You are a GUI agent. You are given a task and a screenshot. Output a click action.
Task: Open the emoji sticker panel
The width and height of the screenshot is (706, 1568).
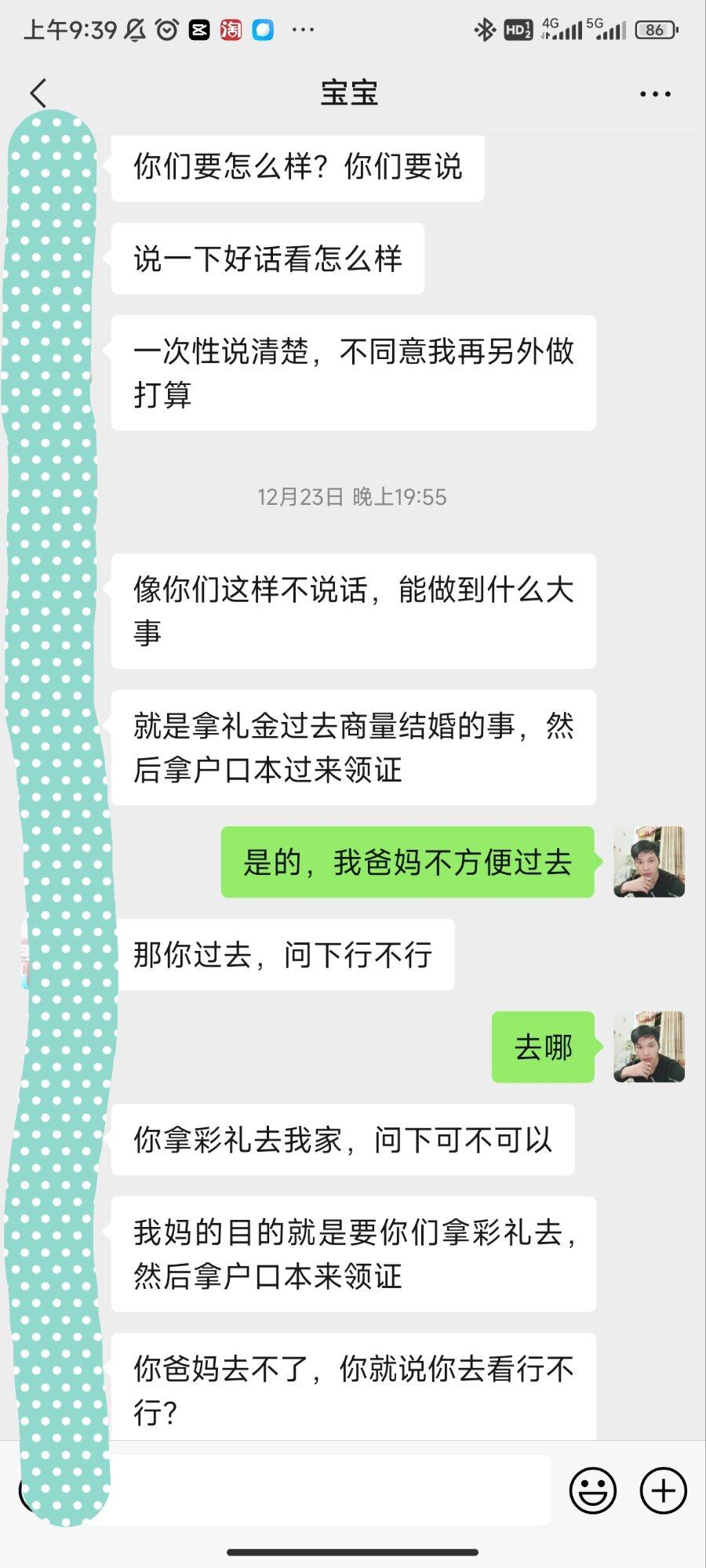[x=592, y=1490]
